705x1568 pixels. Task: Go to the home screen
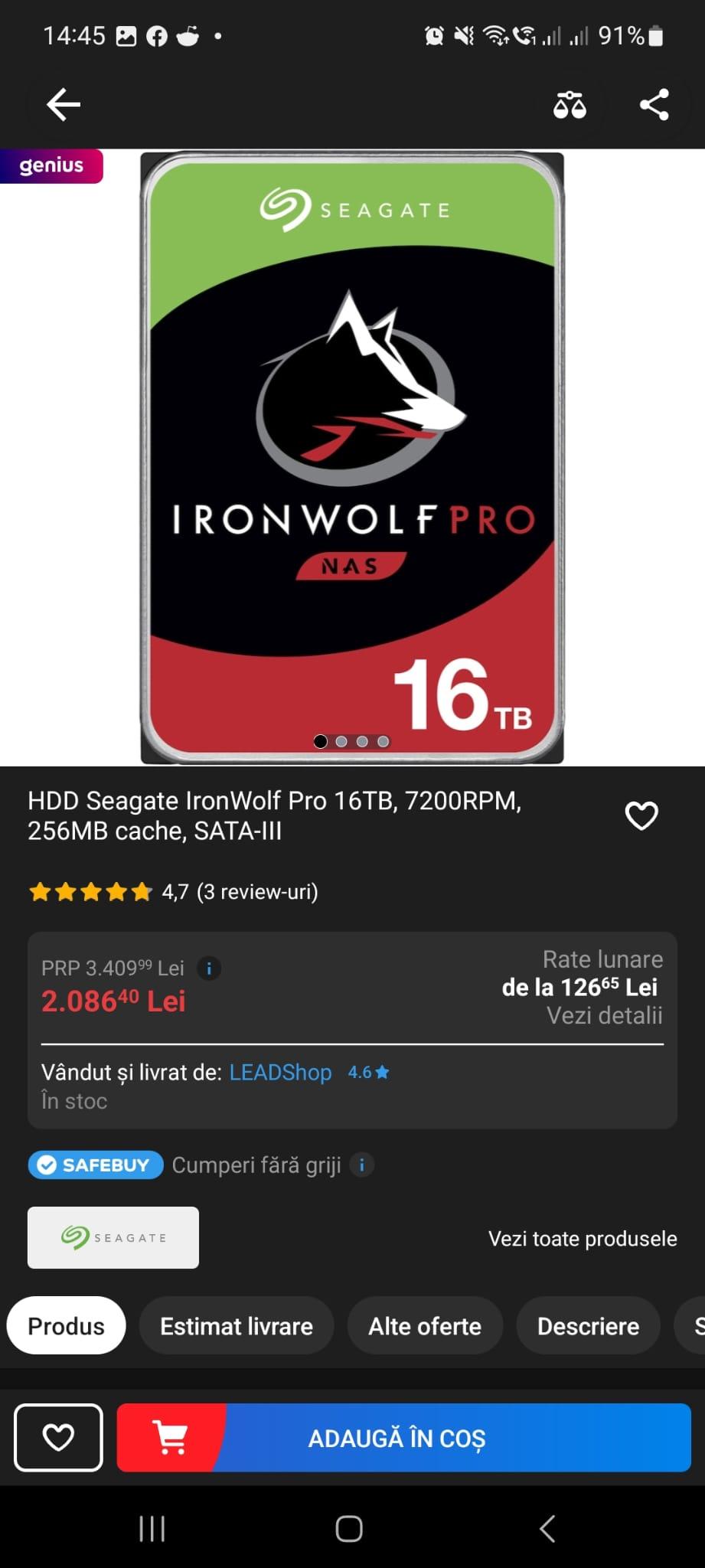tap(349, 1529)
